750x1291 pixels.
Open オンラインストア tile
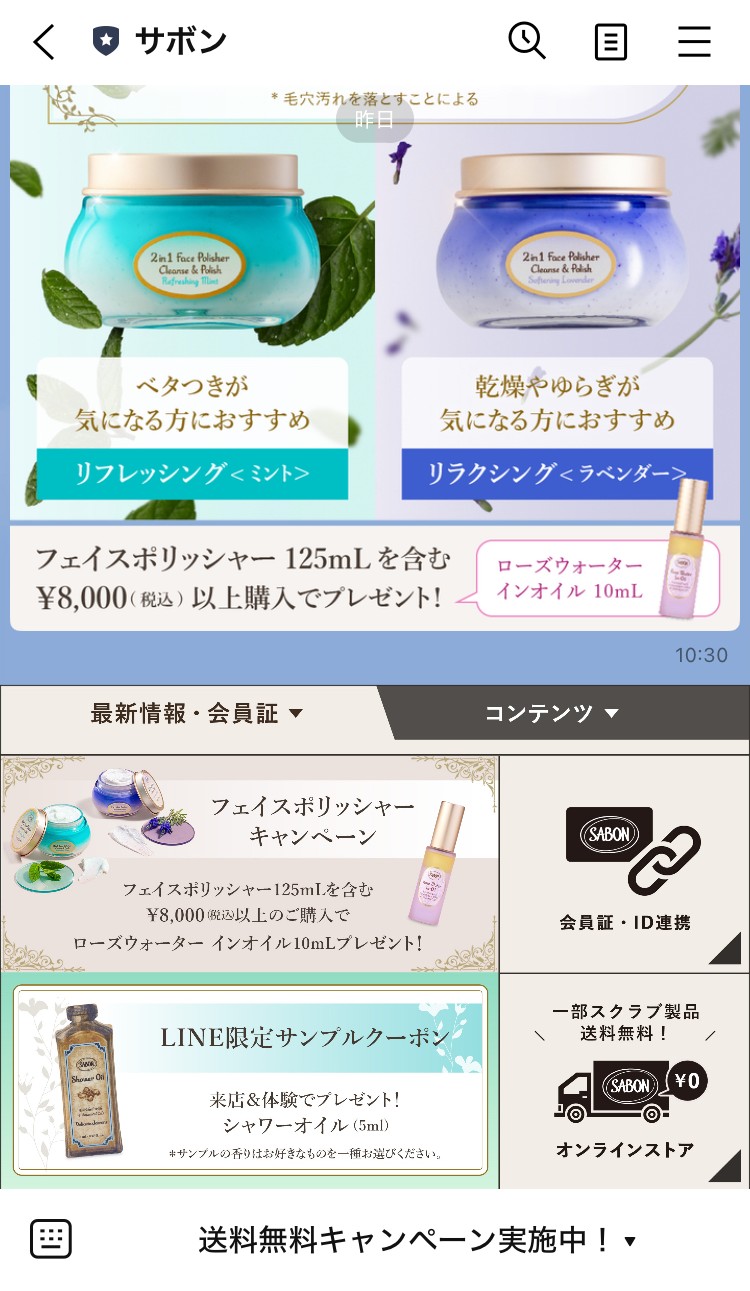point(624,1080)
